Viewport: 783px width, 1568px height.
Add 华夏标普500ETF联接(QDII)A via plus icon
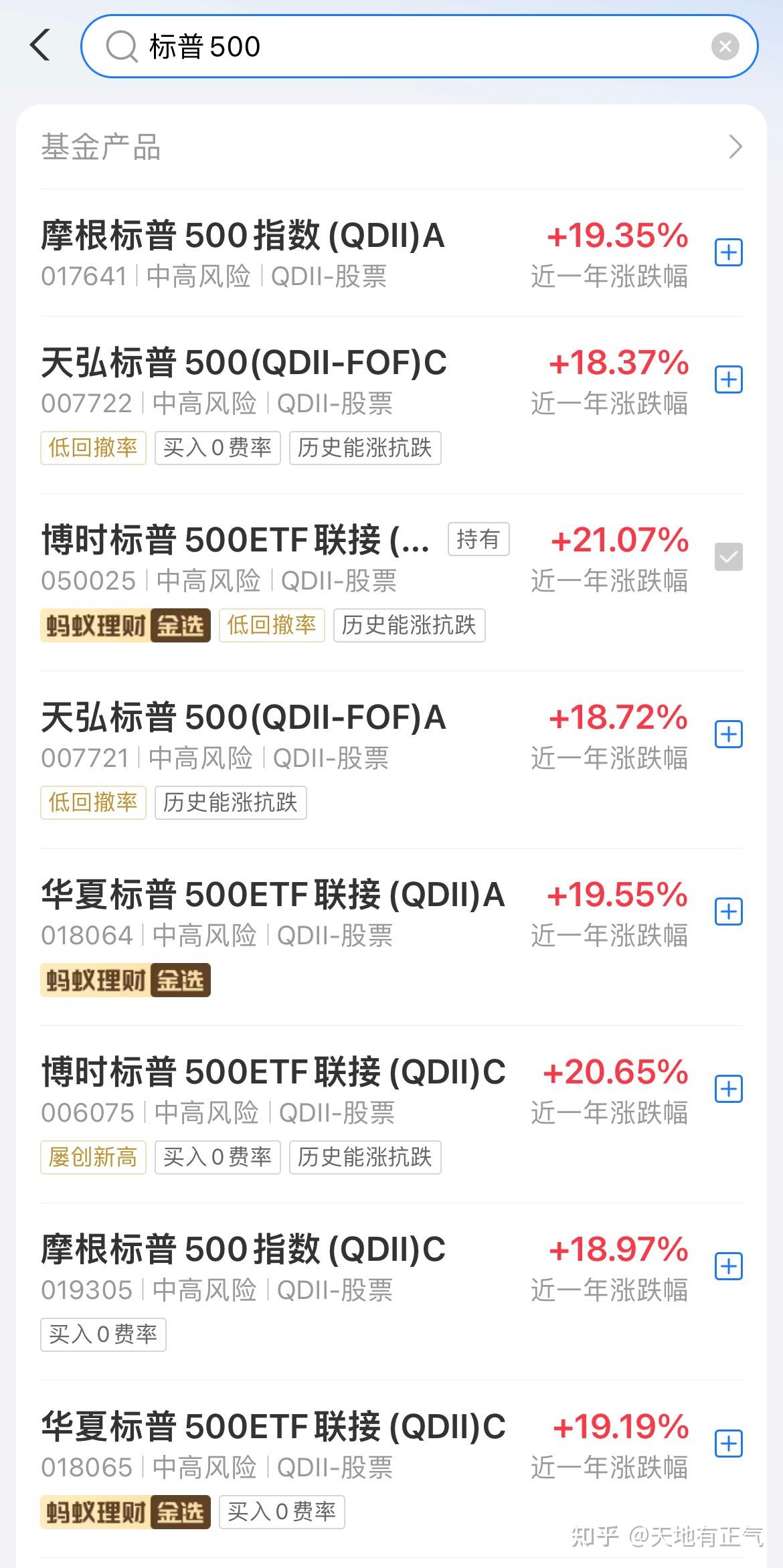tap(728, 911)
